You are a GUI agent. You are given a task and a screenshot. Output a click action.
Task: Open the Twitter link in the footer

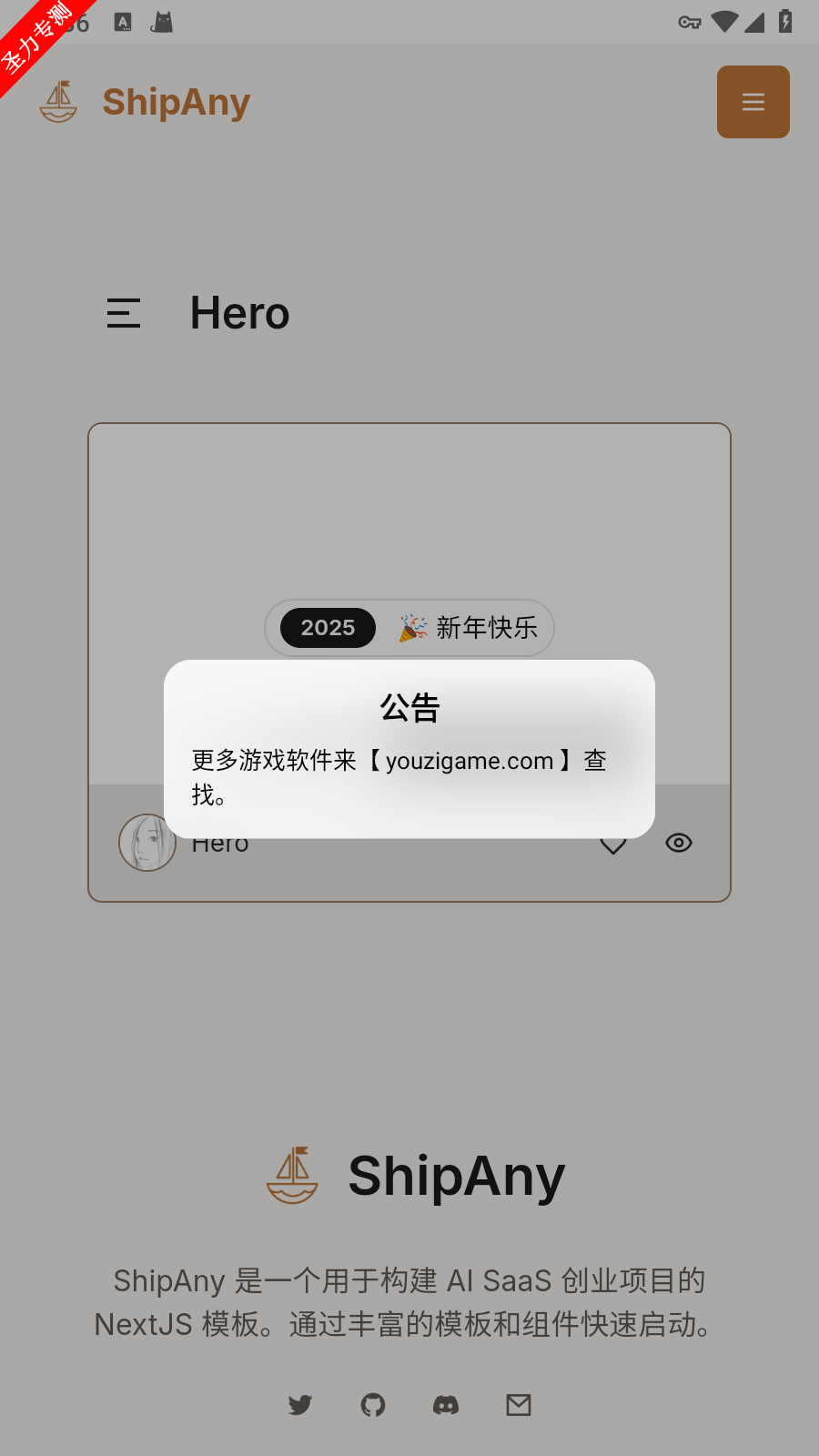pos(300,1405)
